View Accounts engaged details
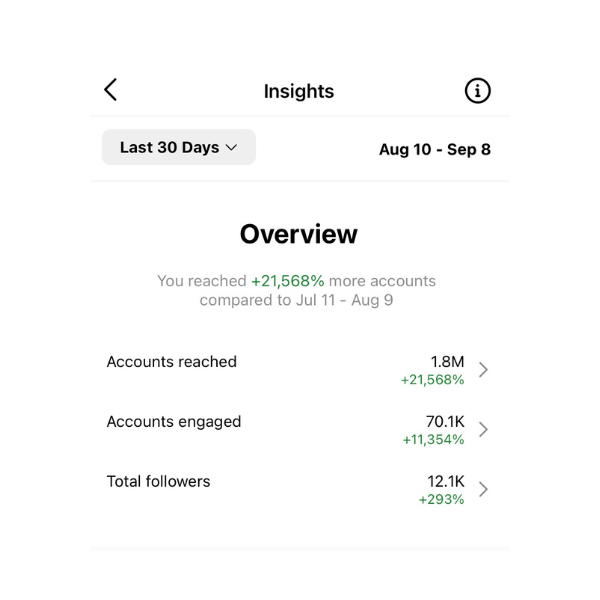 (483, 430)
